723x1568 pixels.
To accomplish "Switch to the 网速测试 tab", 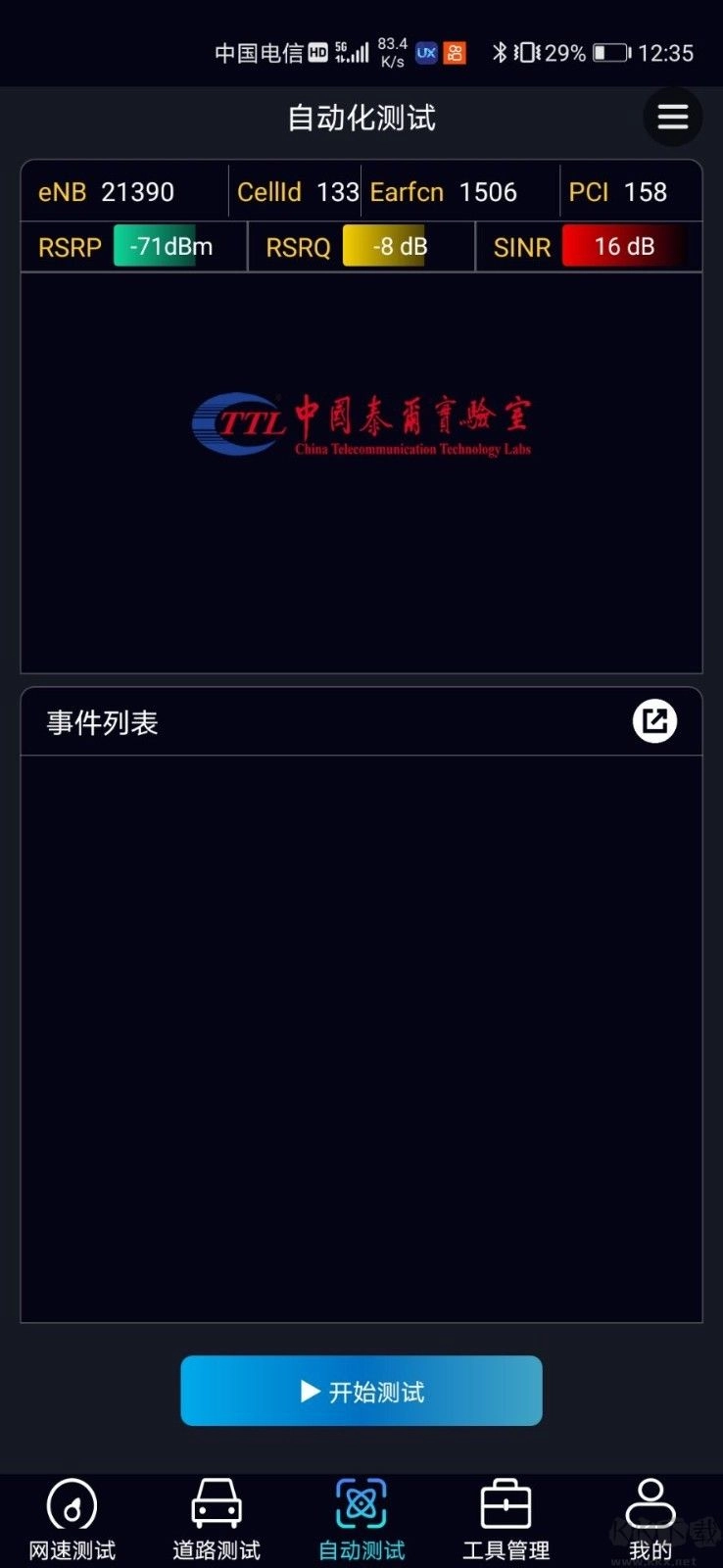I will [72, 1519].
